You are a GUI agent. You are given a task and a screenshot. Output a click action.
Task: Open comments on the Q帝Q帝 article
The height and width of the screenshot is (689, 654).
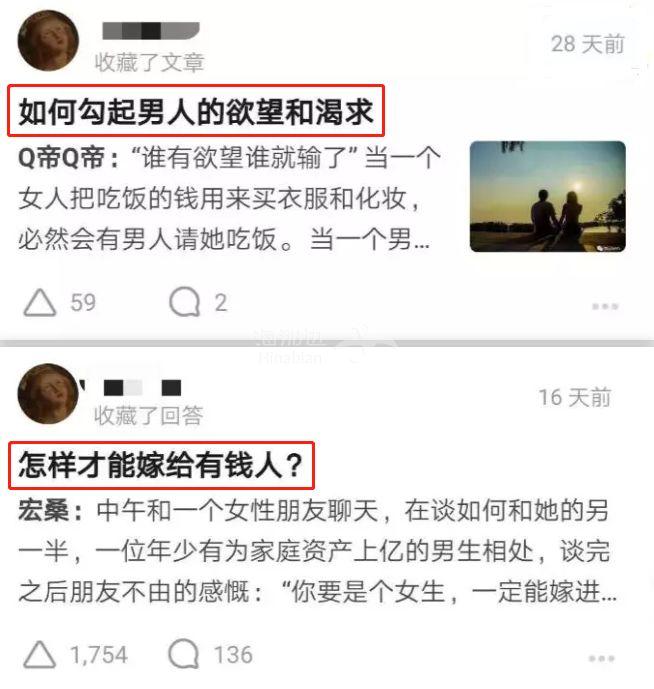pyautogui.click(x=184, y=302)
